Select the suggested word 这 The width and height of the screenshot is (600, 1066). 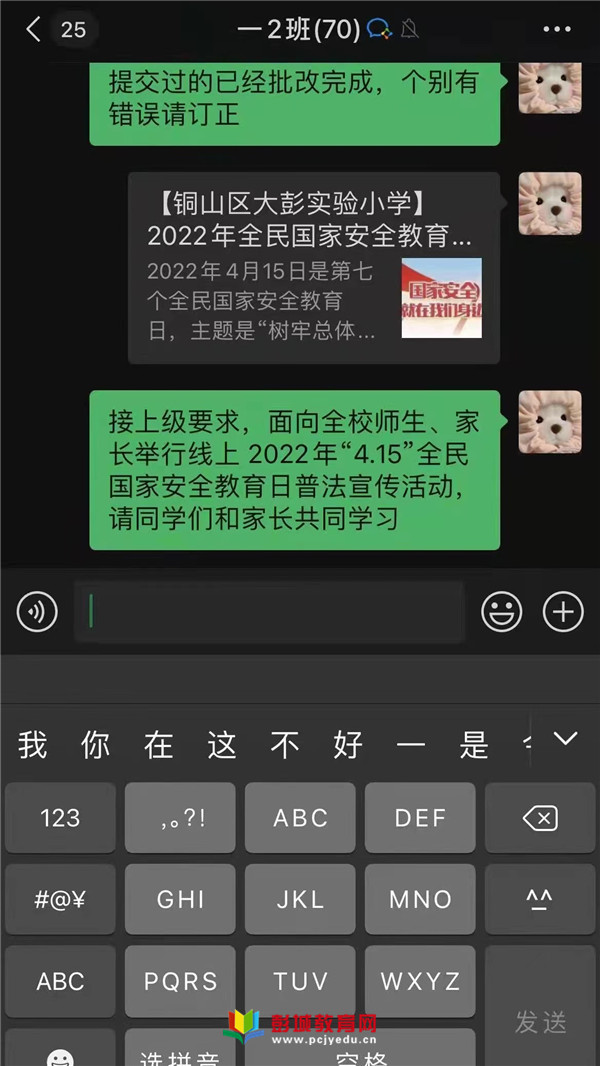pyautogui.click(x=221, y=745)
